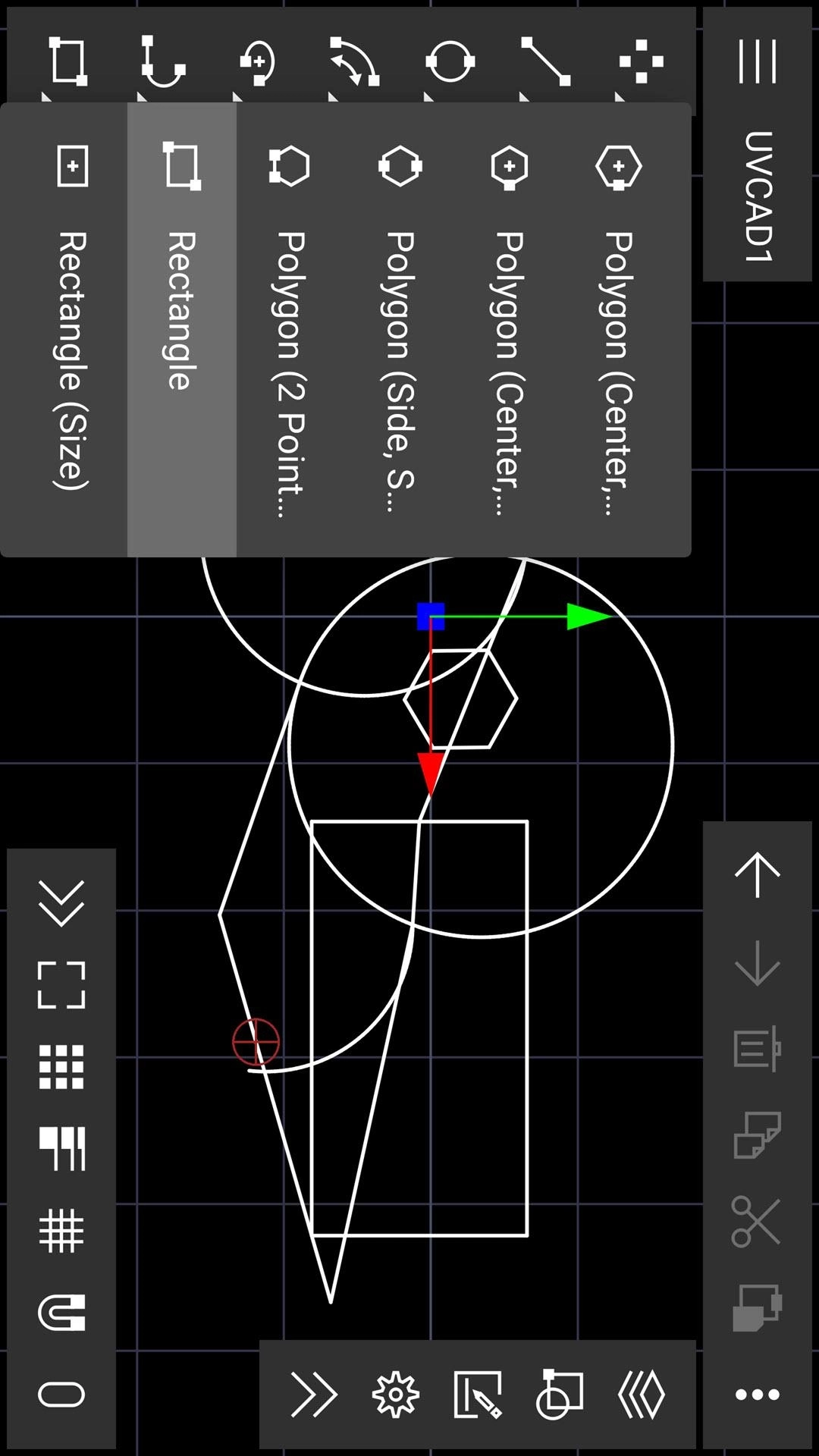The image size is (819, 1456).
Task: Tap the ruler icon in side toolbar
Action: coord(61,1148)
